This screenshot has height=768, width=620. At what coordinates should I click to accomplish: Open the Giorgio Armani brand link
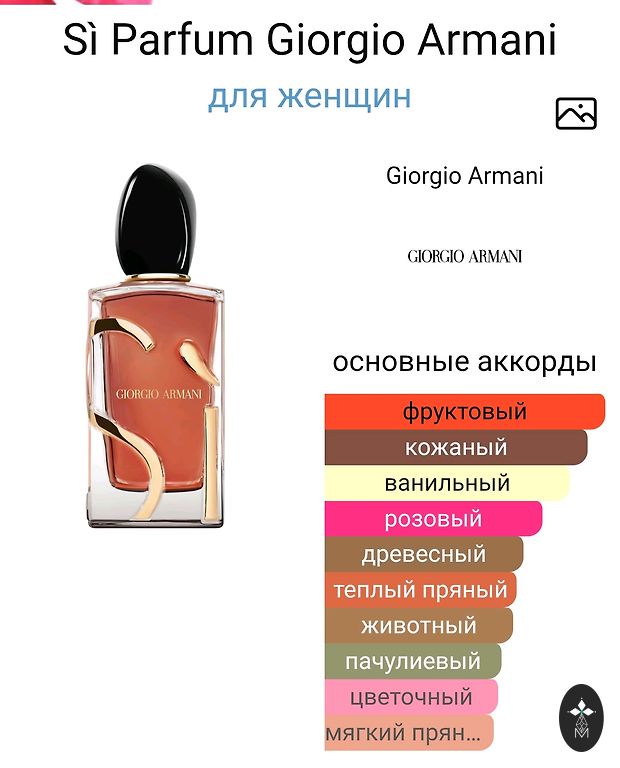coord(464,176)
